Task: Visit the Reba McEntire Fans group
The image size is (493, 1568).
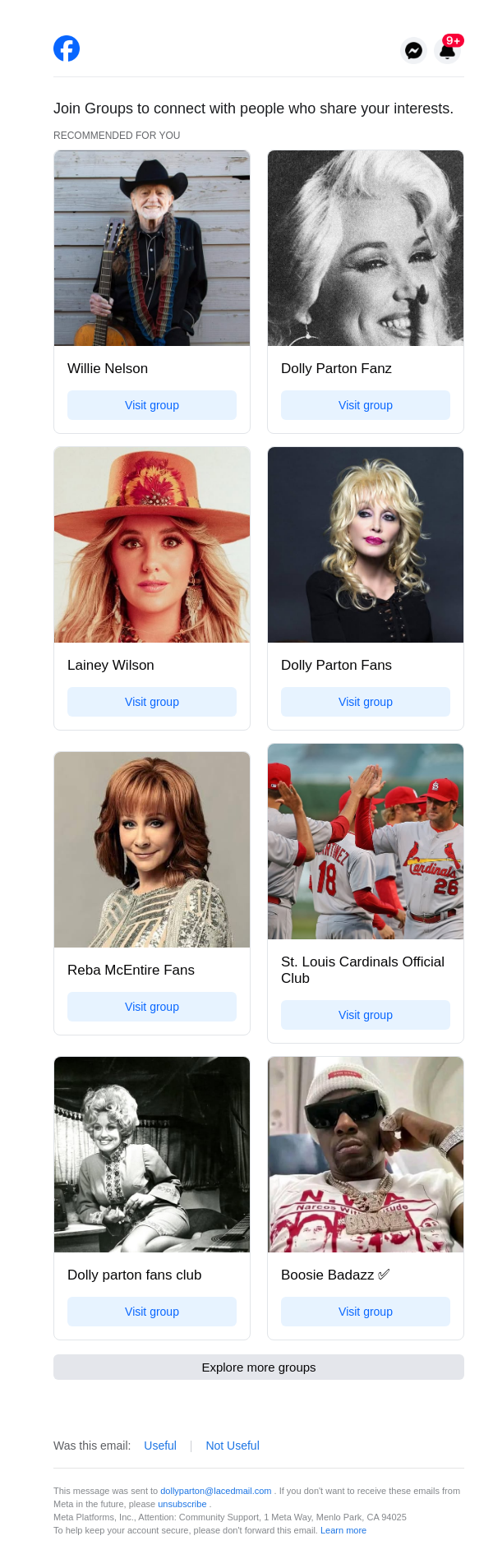Action: tap(152, 1007)
